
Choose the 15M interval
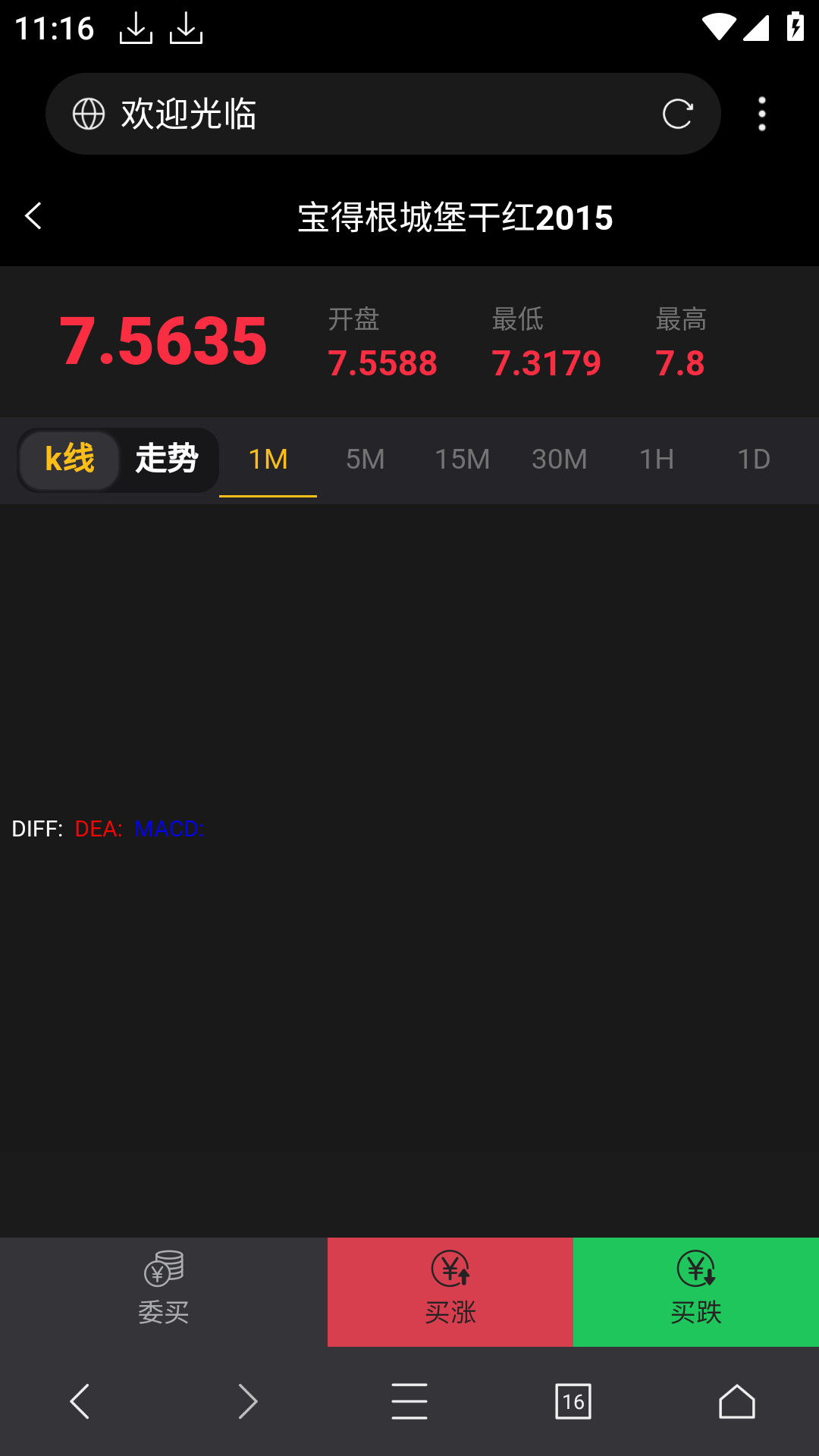(463, 460)
